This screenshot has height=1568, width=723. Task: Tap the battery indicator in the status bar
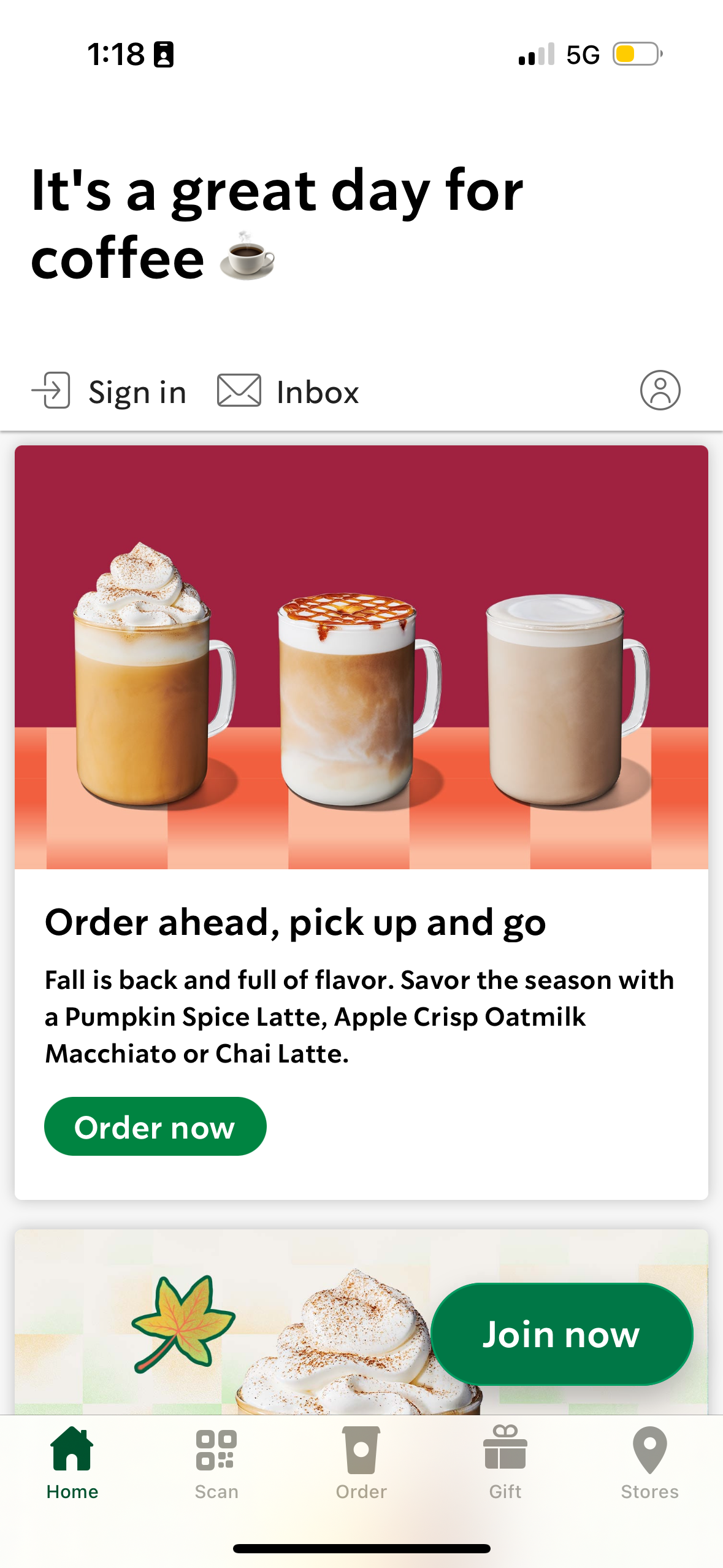coord(636,55)
